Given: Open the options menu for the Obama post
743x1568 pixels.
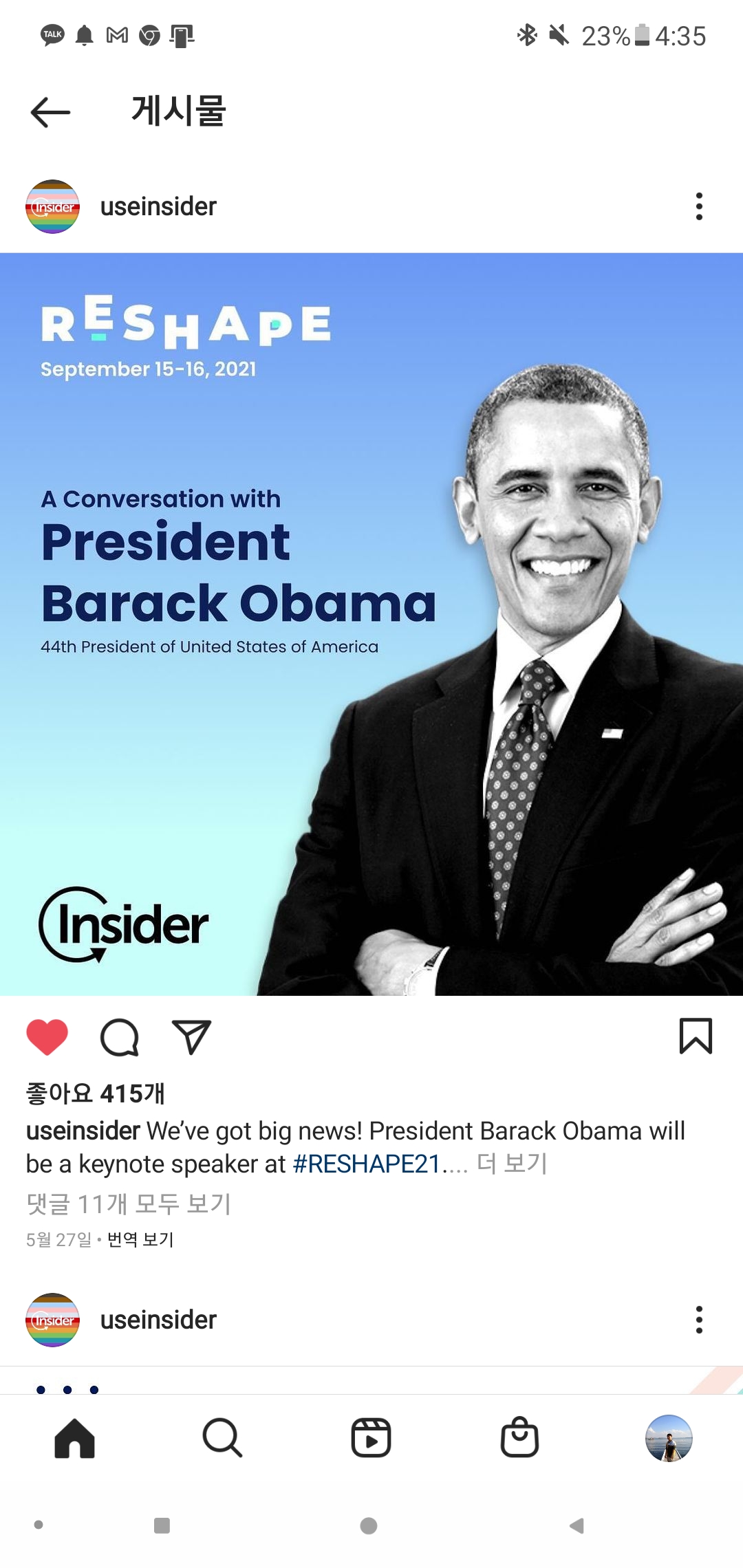Looking at the screenshot, I should click(x=699, y=206).
